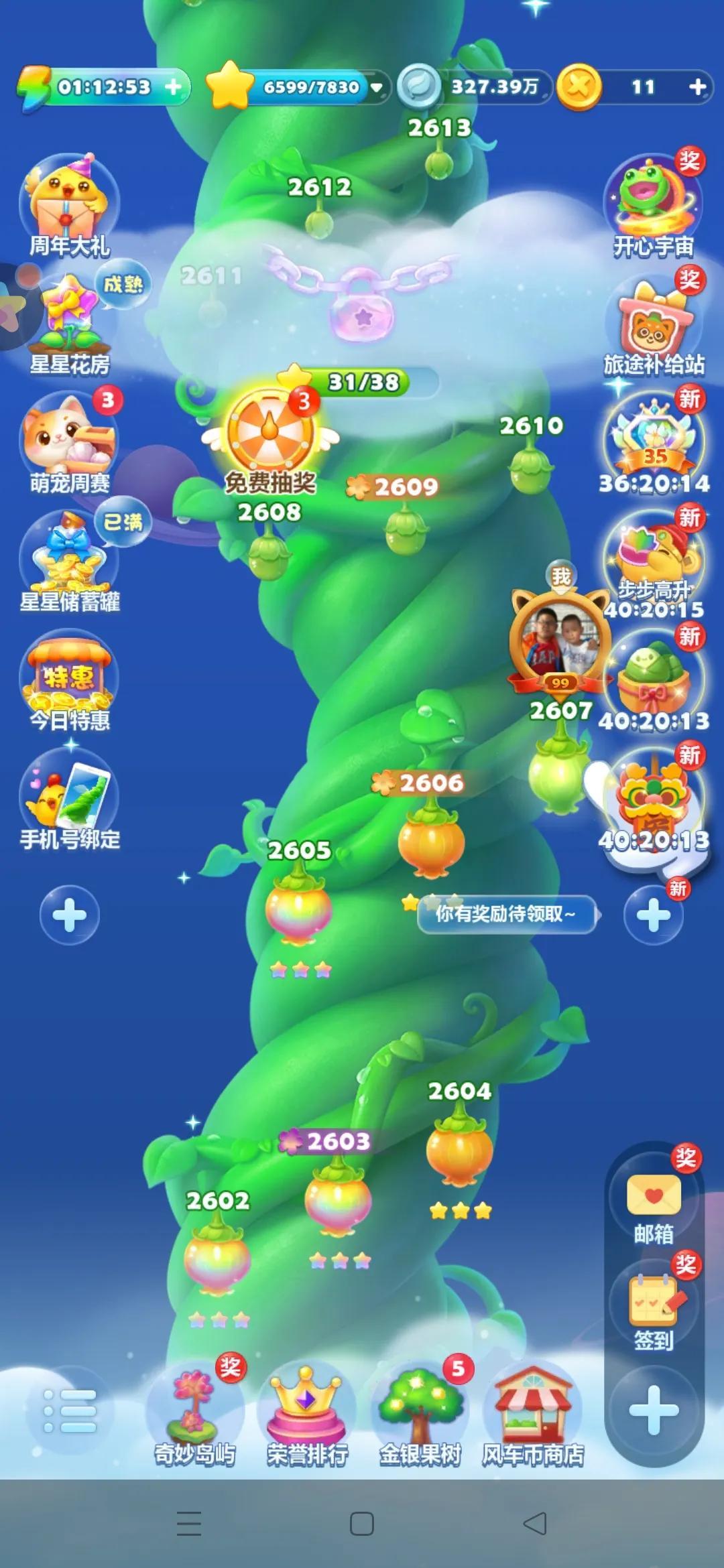
Task: Add more energy with the plus button
Action: (173, 87)
